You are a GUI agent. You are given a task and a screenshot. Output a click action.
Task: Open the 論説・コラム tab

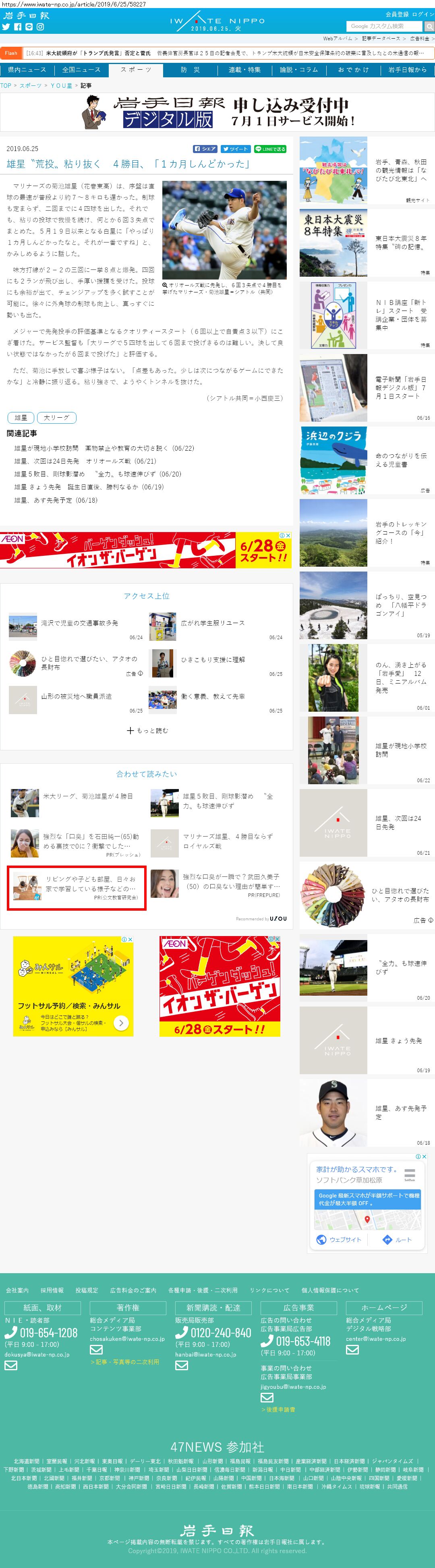[299, 70]
